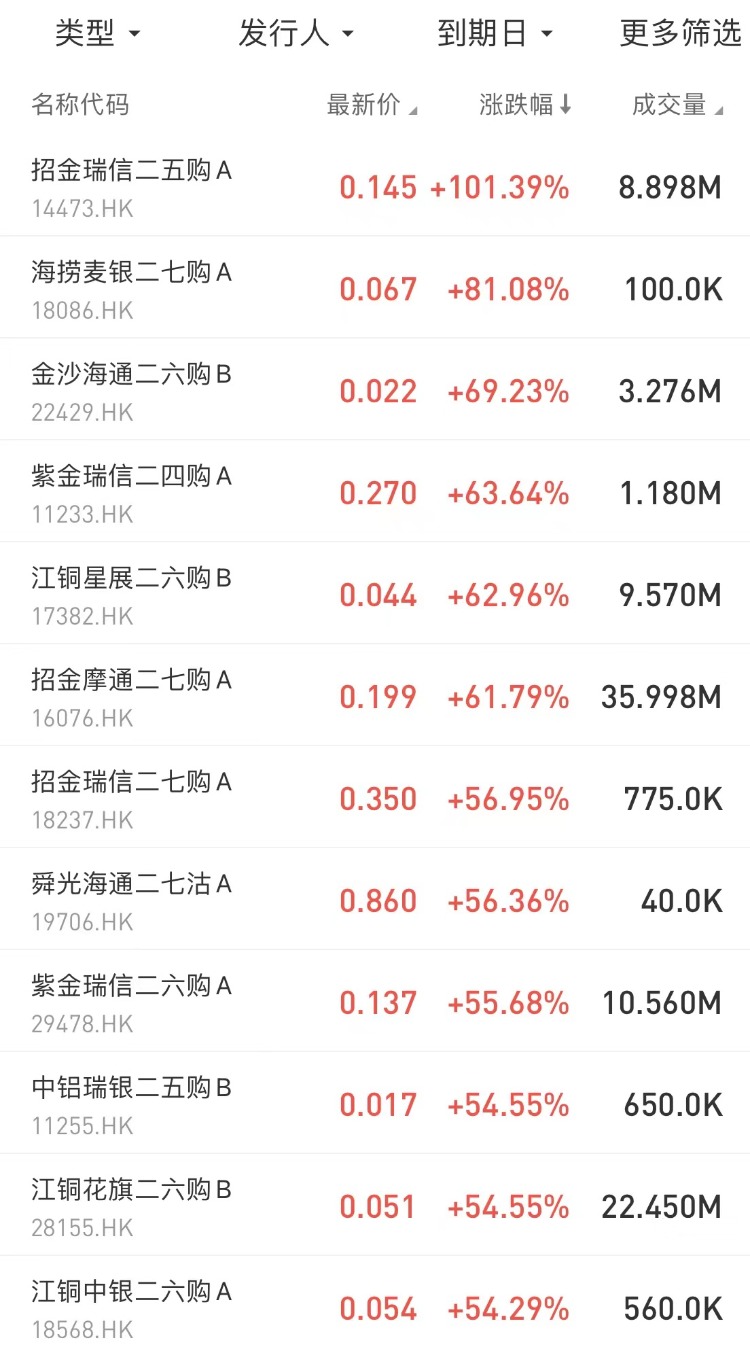Open 招金瑞信二七购A 18237.HK
The height and width of the screenshot is (1349, 750).
(x=375, y=798)
